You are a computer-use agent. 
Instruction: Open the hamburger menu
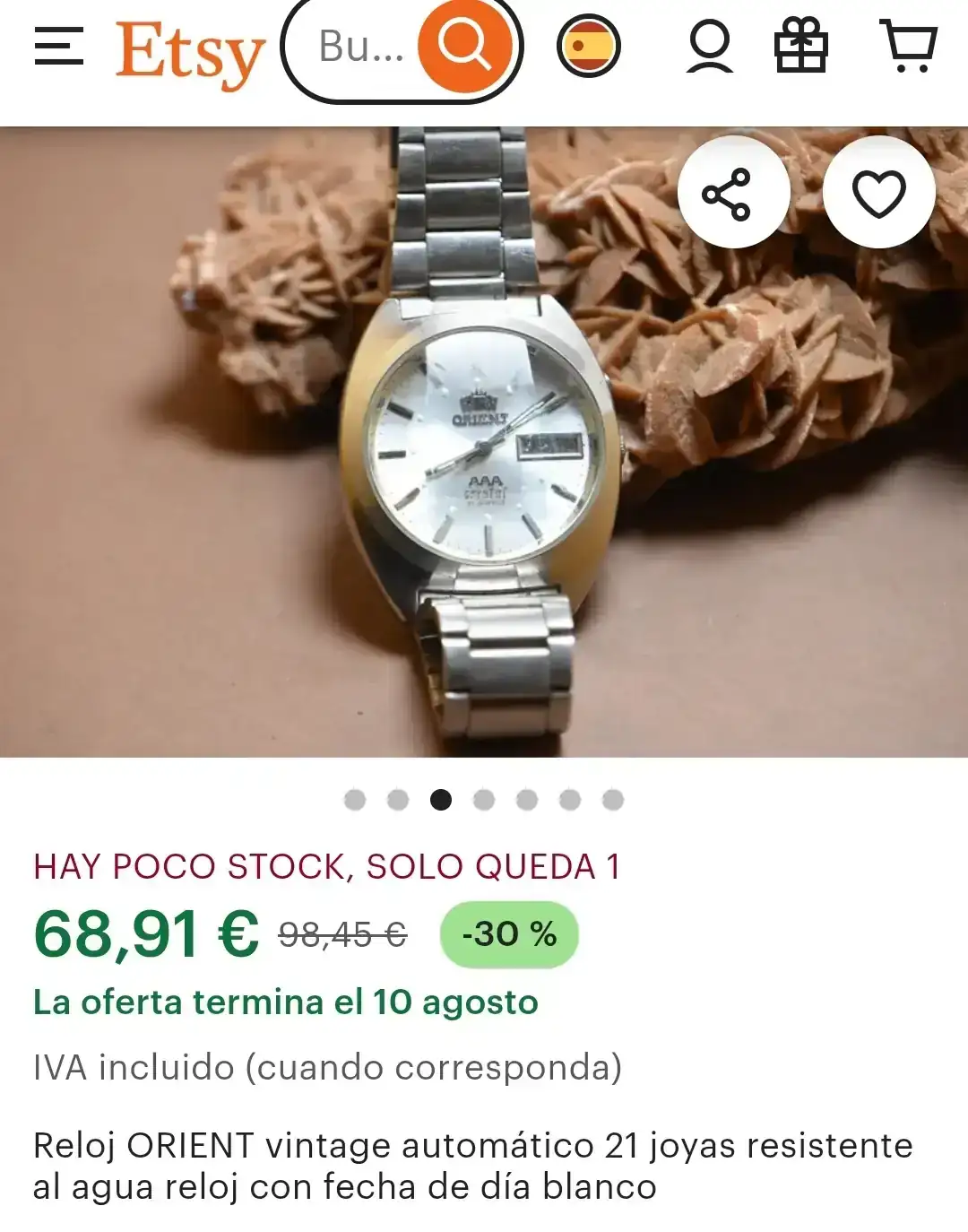pos(59,46)
